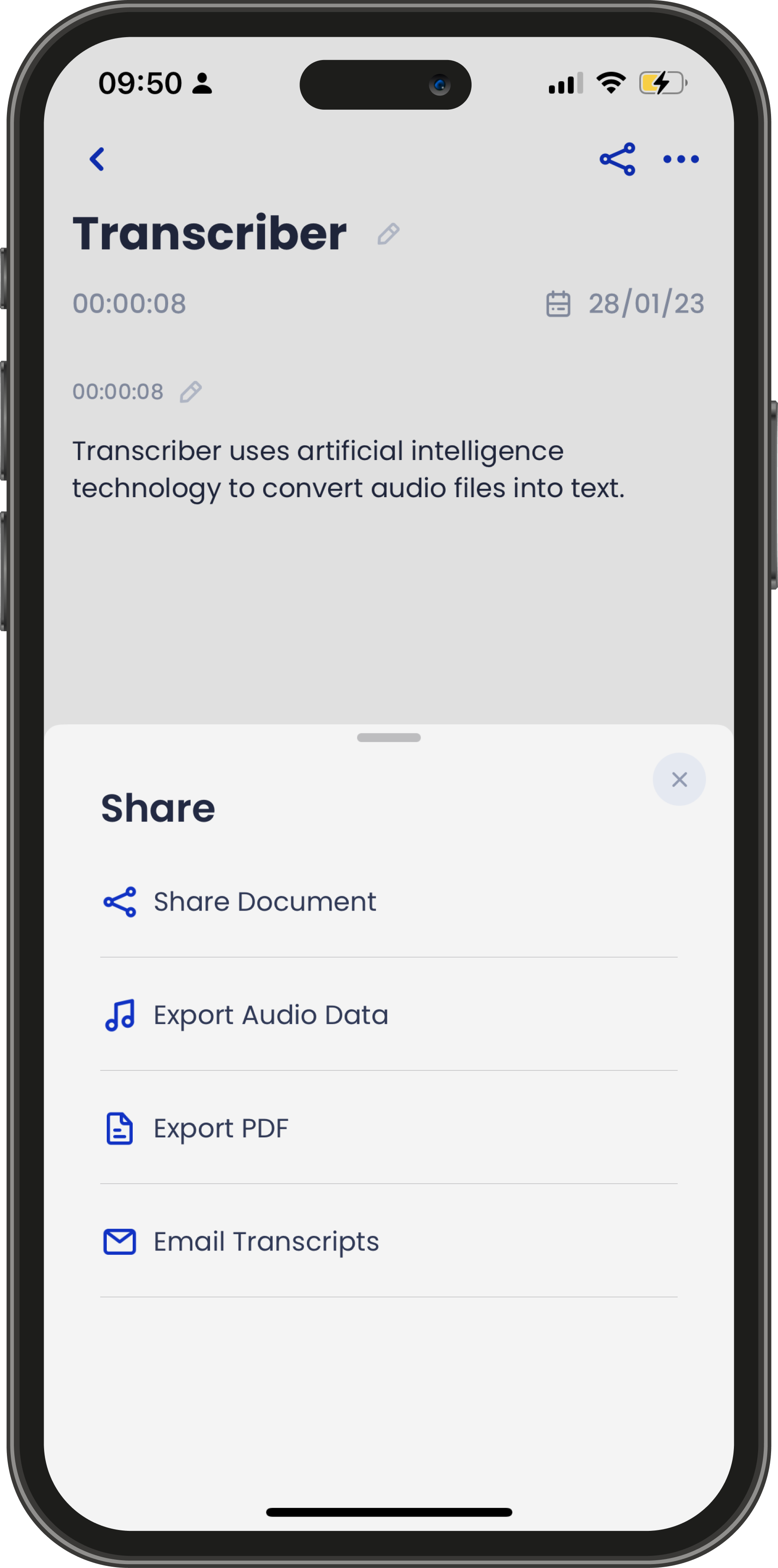Edit the Transcriber title with the pencil
The image size is (778, 1568).
pos(388,234)
